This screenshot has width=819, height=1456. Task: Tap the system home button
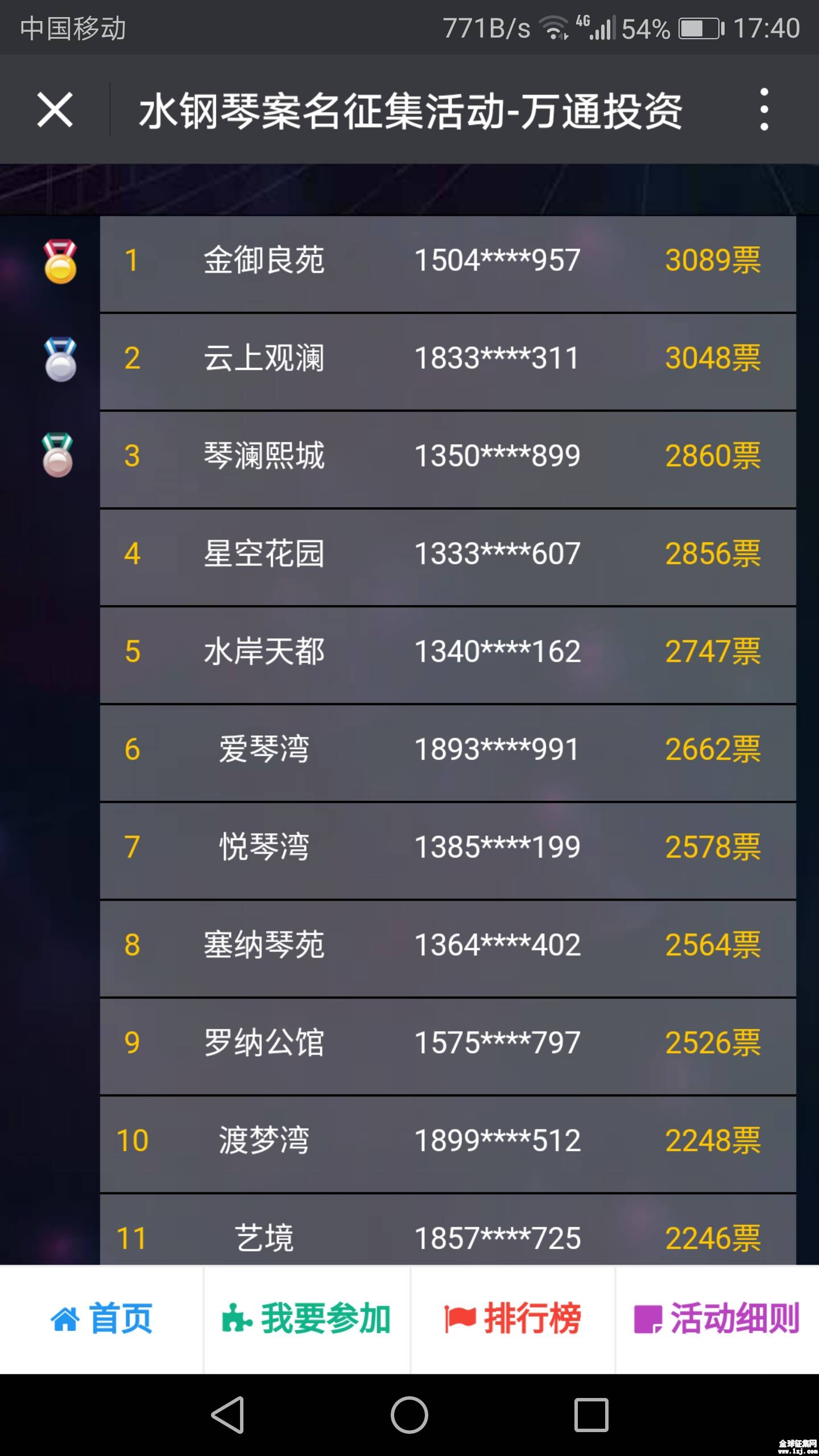(x=409, y=1414)
